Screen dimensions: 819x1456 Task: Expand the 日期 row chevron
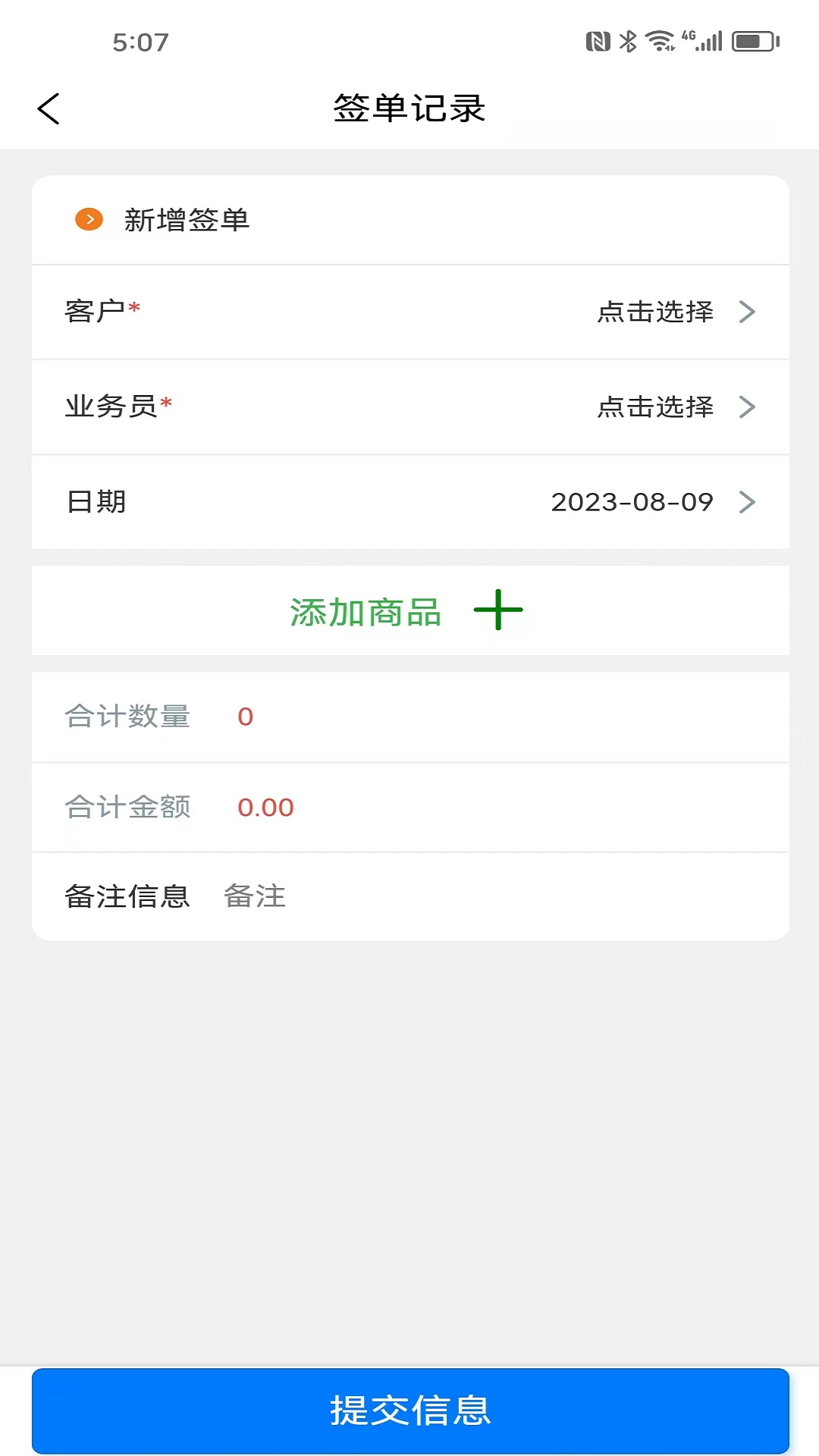[x=748, y=502]
